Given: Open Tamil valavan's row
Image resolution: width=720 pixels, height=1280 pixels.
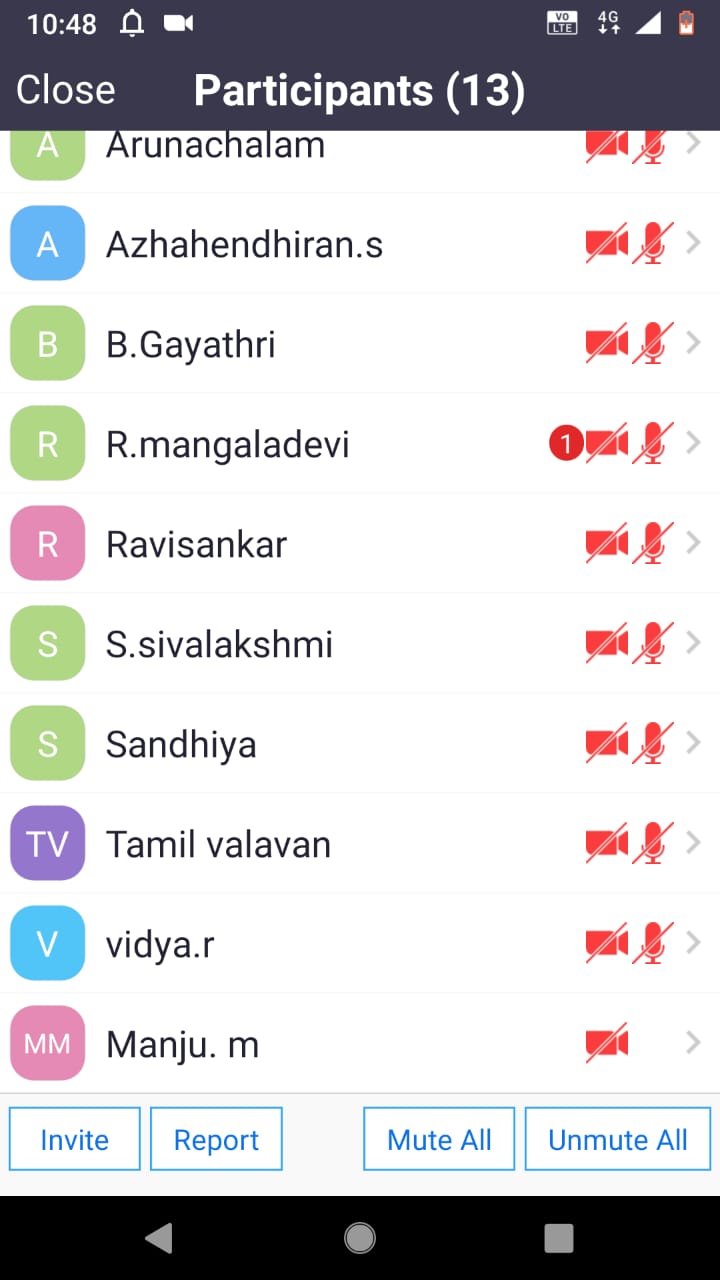Looking at the screenshot, I should click(x=360, y=844).
